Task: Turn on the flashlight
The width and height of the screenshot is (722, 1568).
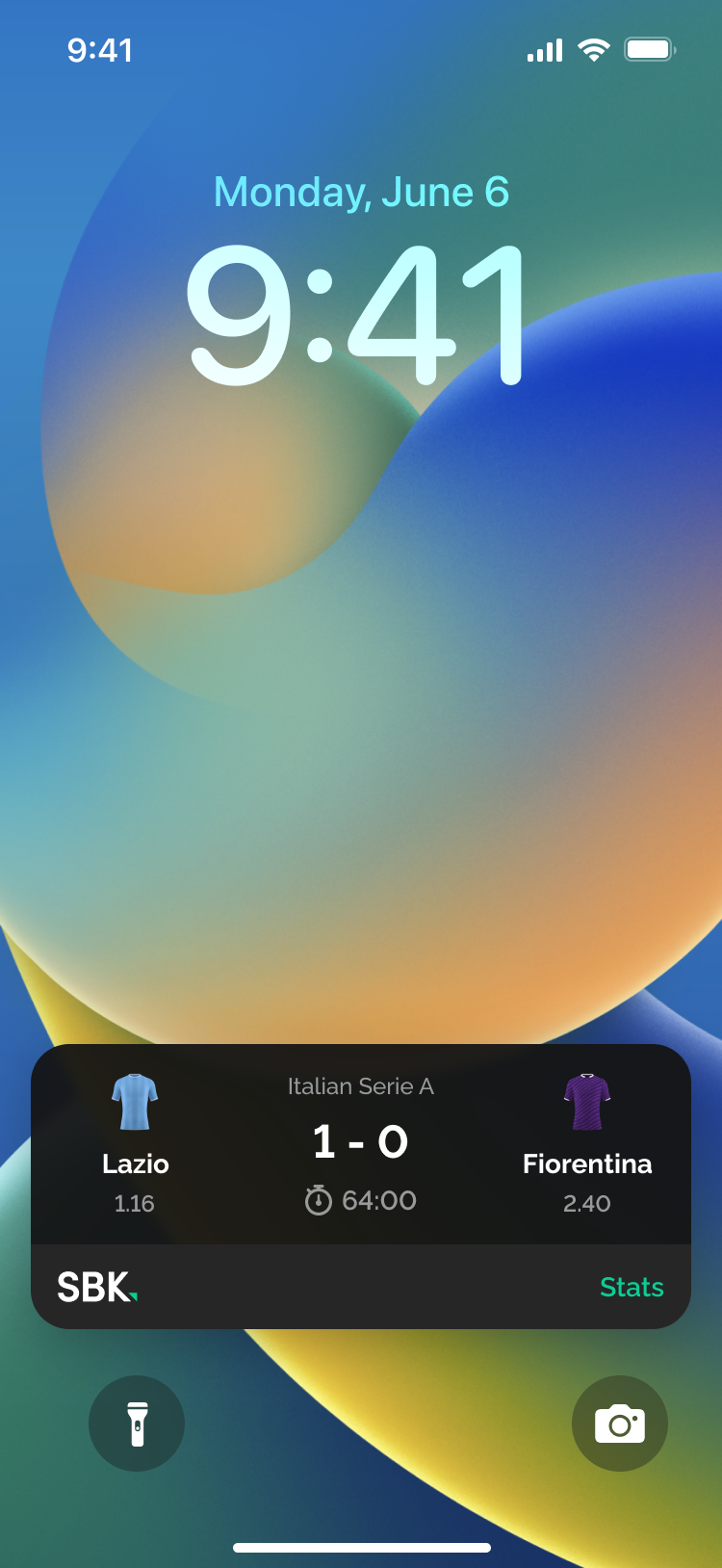Action: click(x=137, y=1424)
